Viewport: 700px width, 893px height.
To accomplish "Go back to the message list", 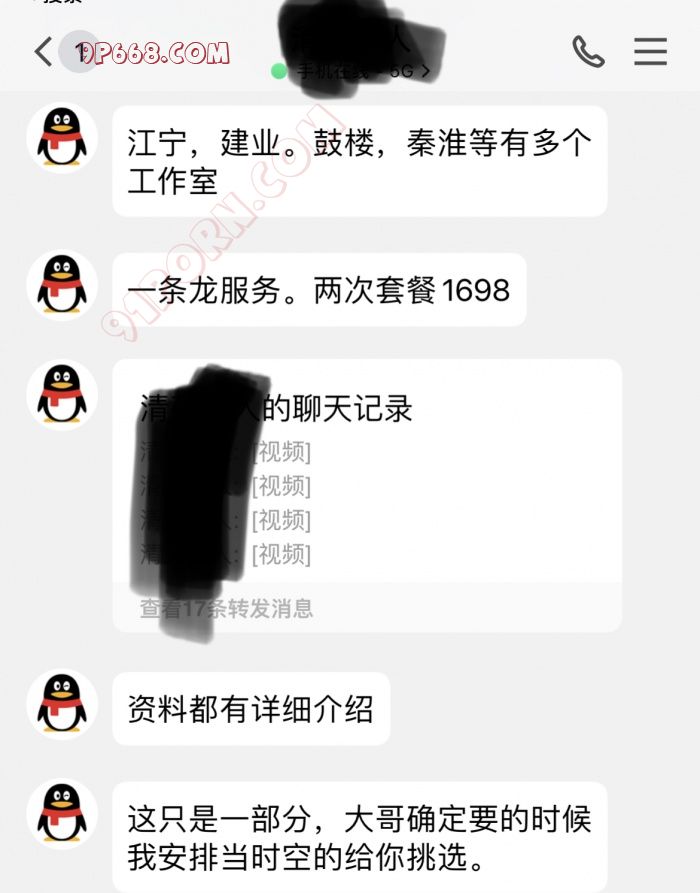I will [x=43, y=52].
